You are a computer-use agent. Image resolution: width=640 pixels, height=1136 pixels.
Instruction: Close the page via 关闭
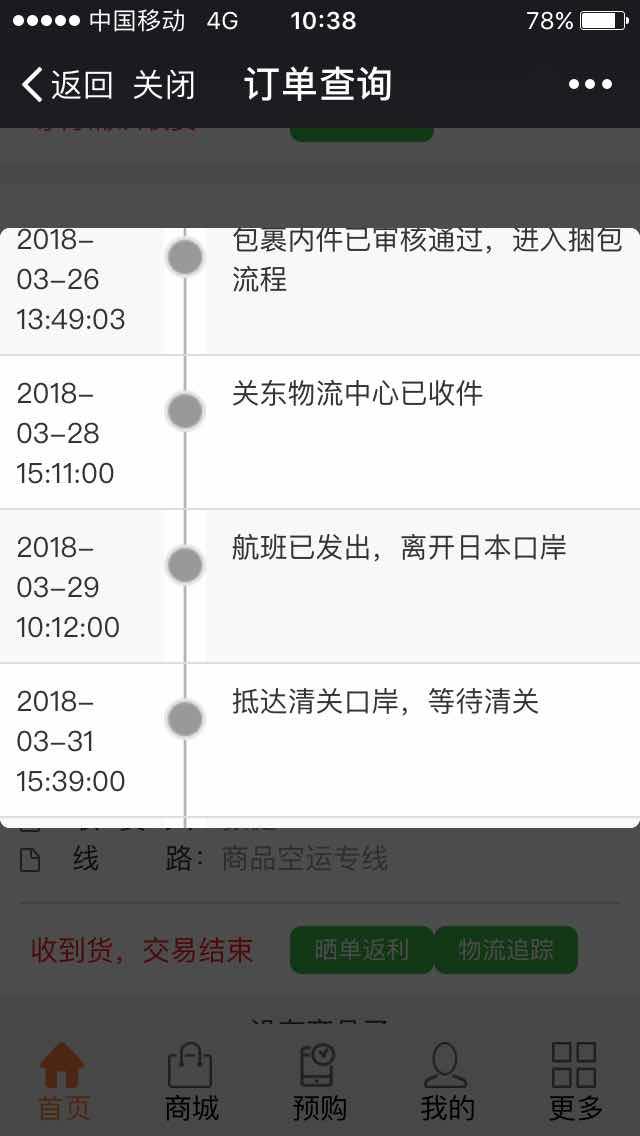[164, 85]
